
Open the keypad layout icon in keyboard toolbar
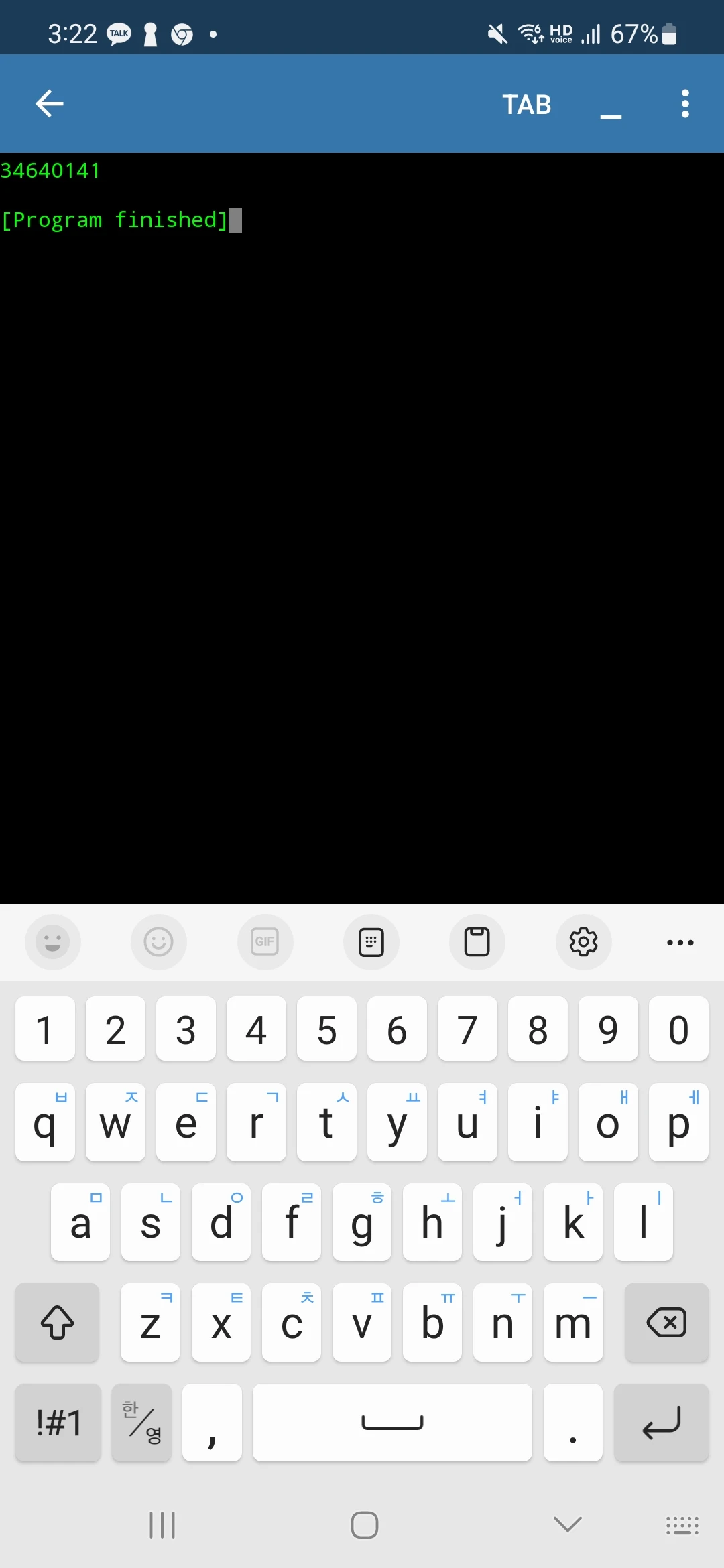click(371, 942)
